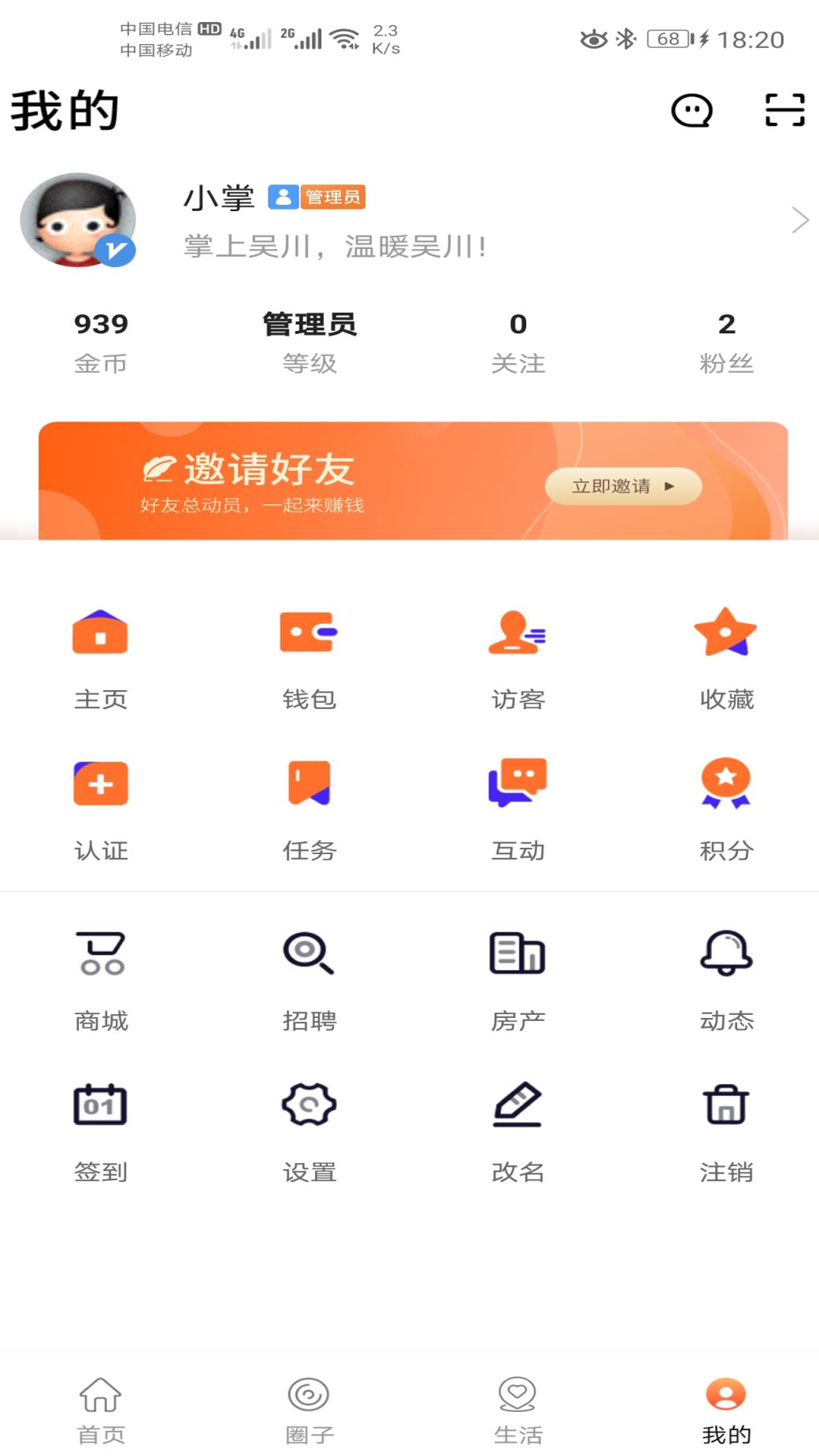Open the 钱包 (Wallet) icon
Viewport: 819px width, 1456px height.
(x=309, y=656)
